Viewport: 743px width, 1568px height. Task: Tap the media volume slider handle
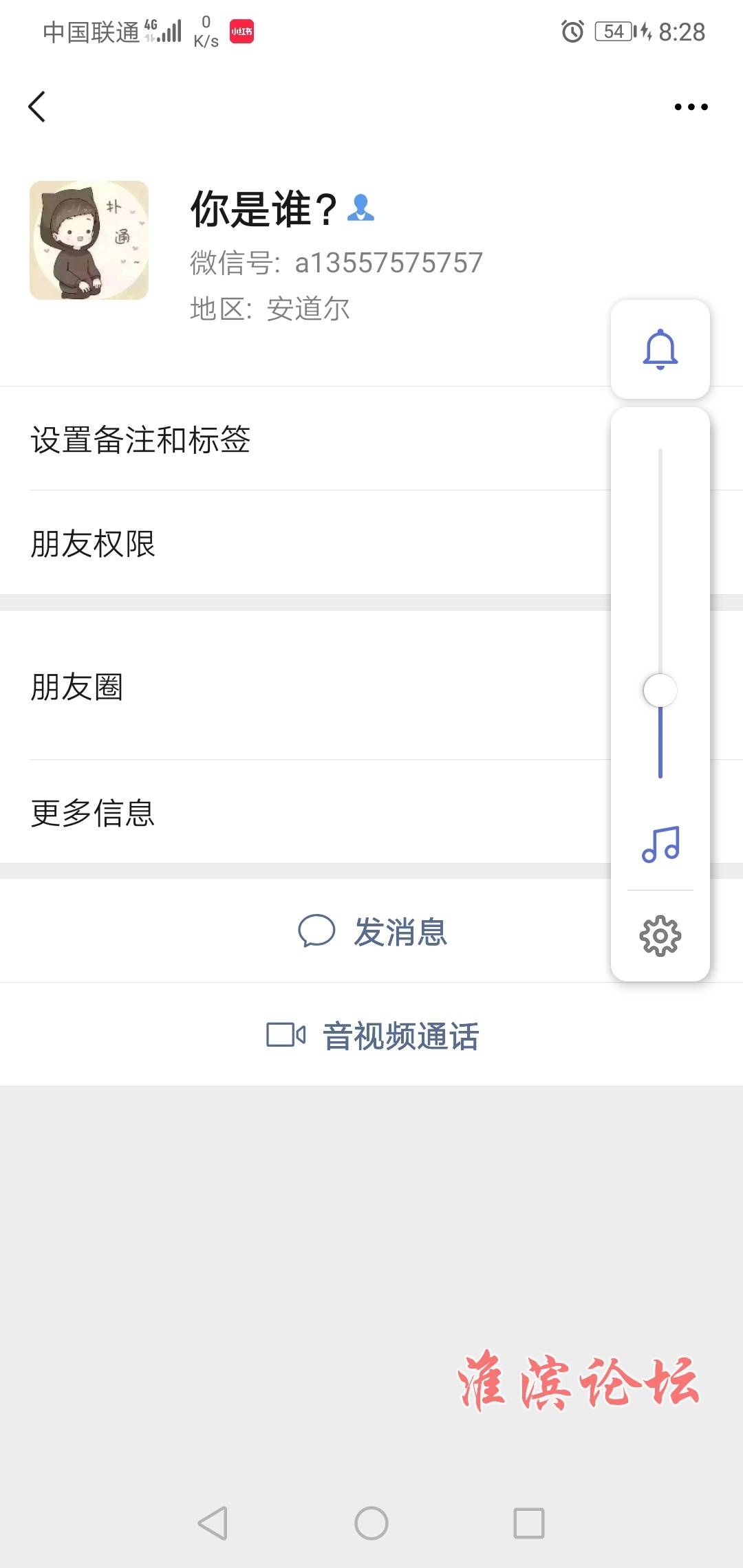coord(660,690)
